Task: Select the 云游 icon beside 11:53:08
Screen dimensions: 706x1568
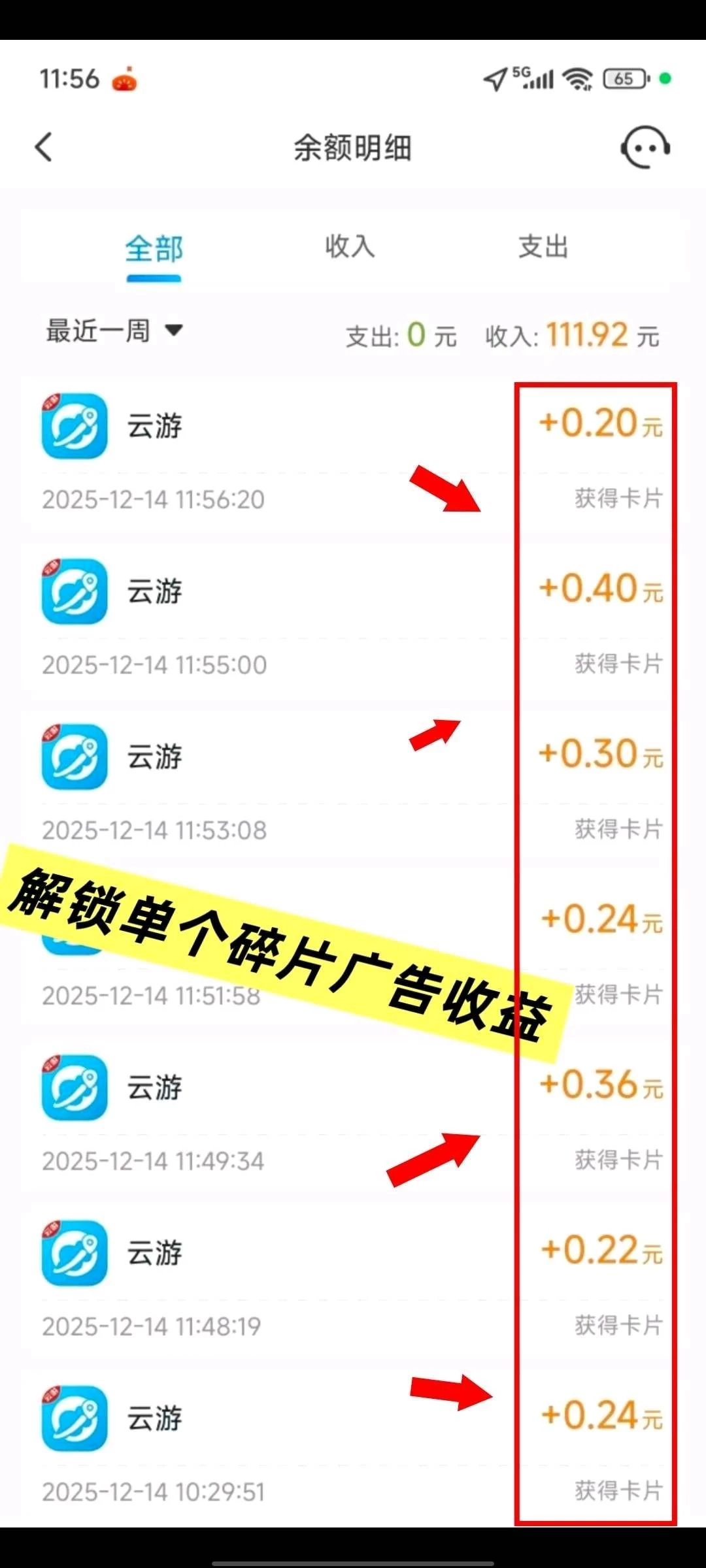Action: coord(74,758)
